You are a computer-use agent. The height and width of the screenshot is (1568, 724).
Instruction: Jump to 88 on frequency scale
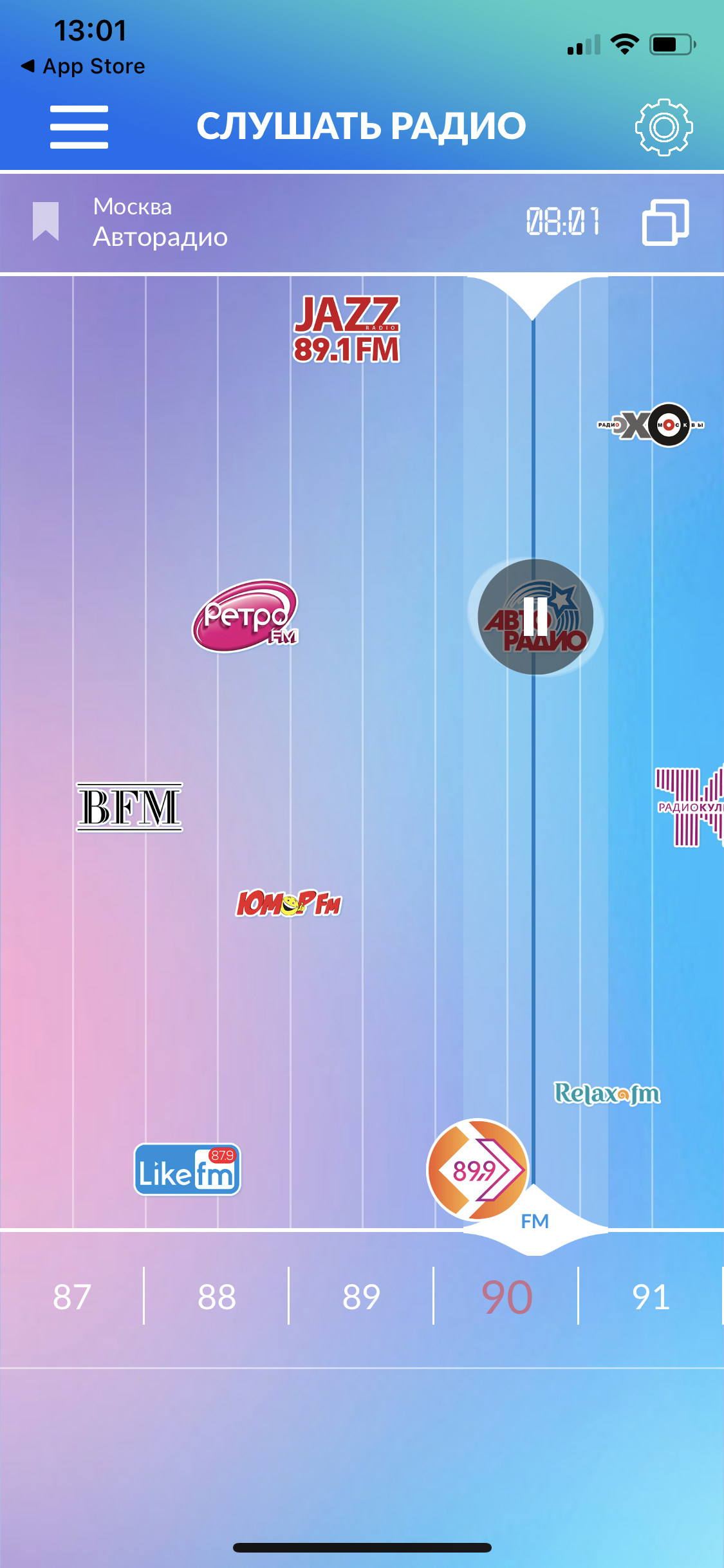point(217,1297)
